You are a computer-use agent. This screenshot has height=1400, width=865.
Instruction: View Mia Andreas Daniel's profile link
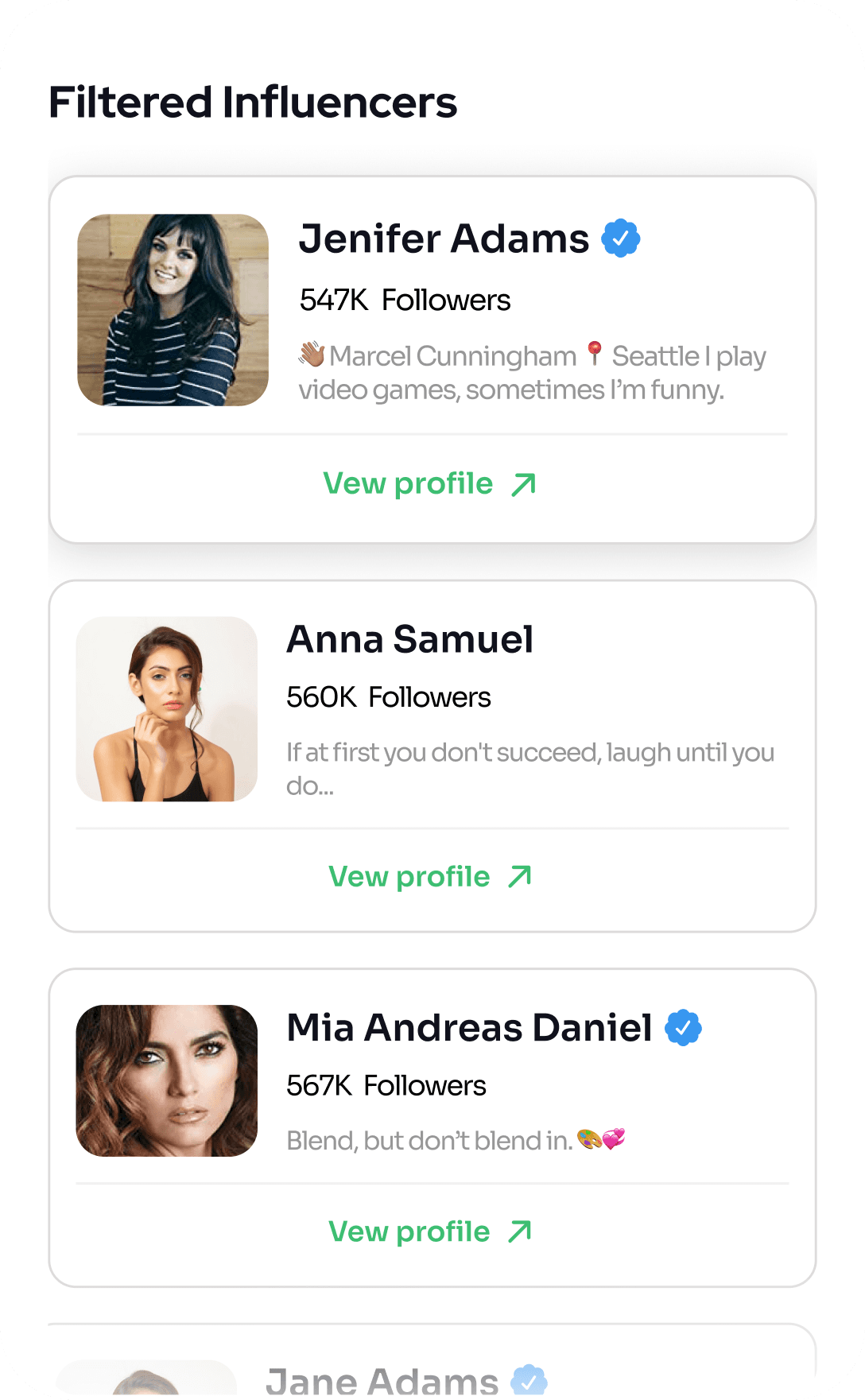[430, 1231]
